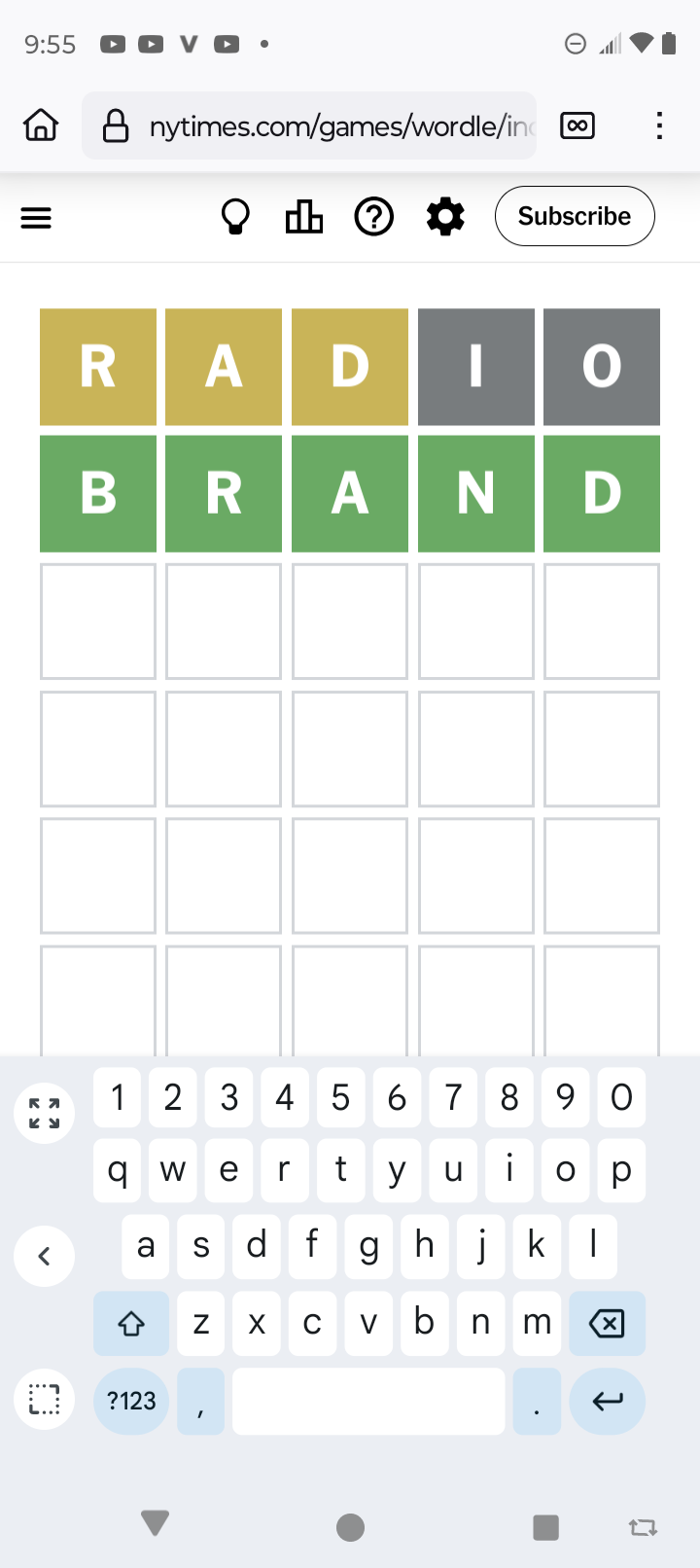The image size is (700, 1568).
Task: Tap the system home circle button
Action: coord(350,1527)
